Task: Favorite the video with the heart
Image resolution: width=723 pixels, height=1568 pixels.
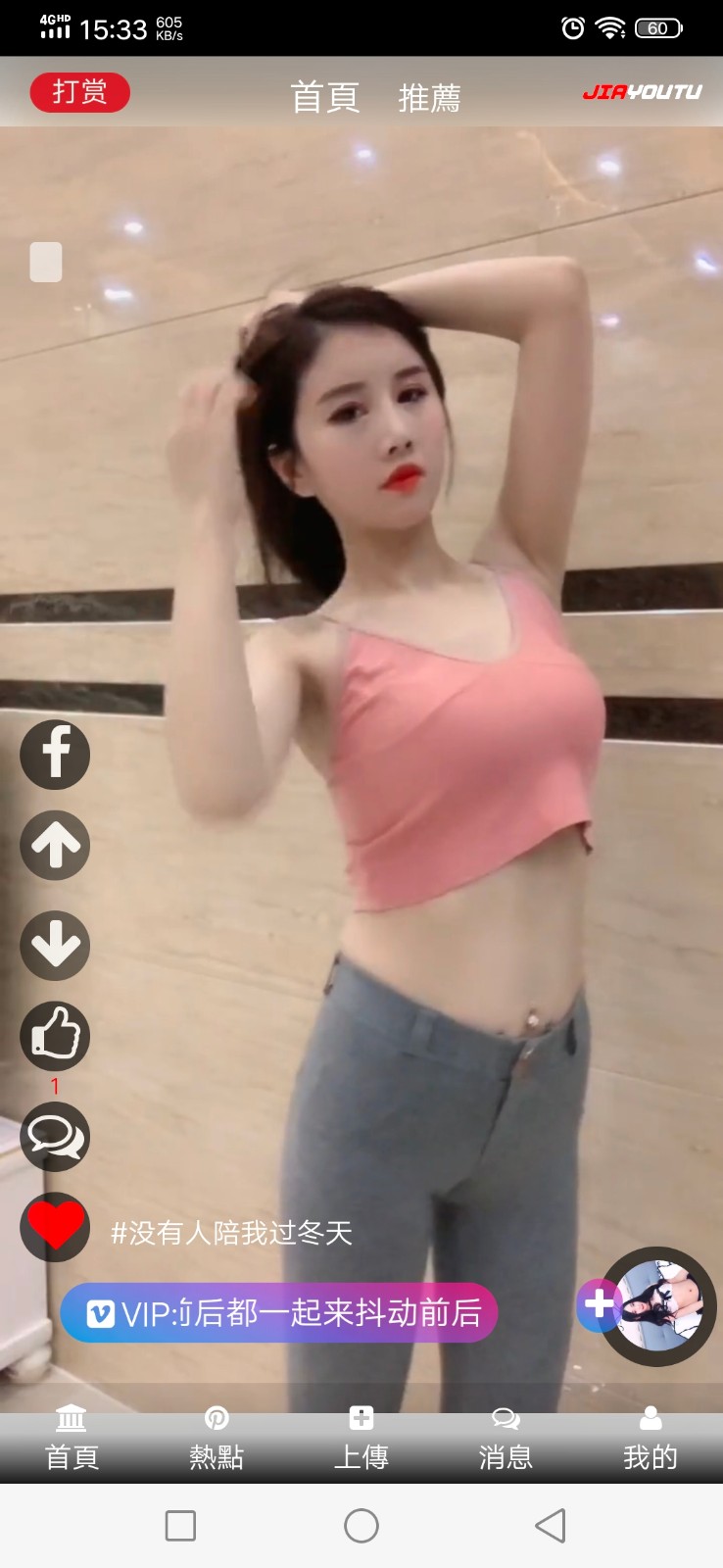Action: coord(55,1225)
